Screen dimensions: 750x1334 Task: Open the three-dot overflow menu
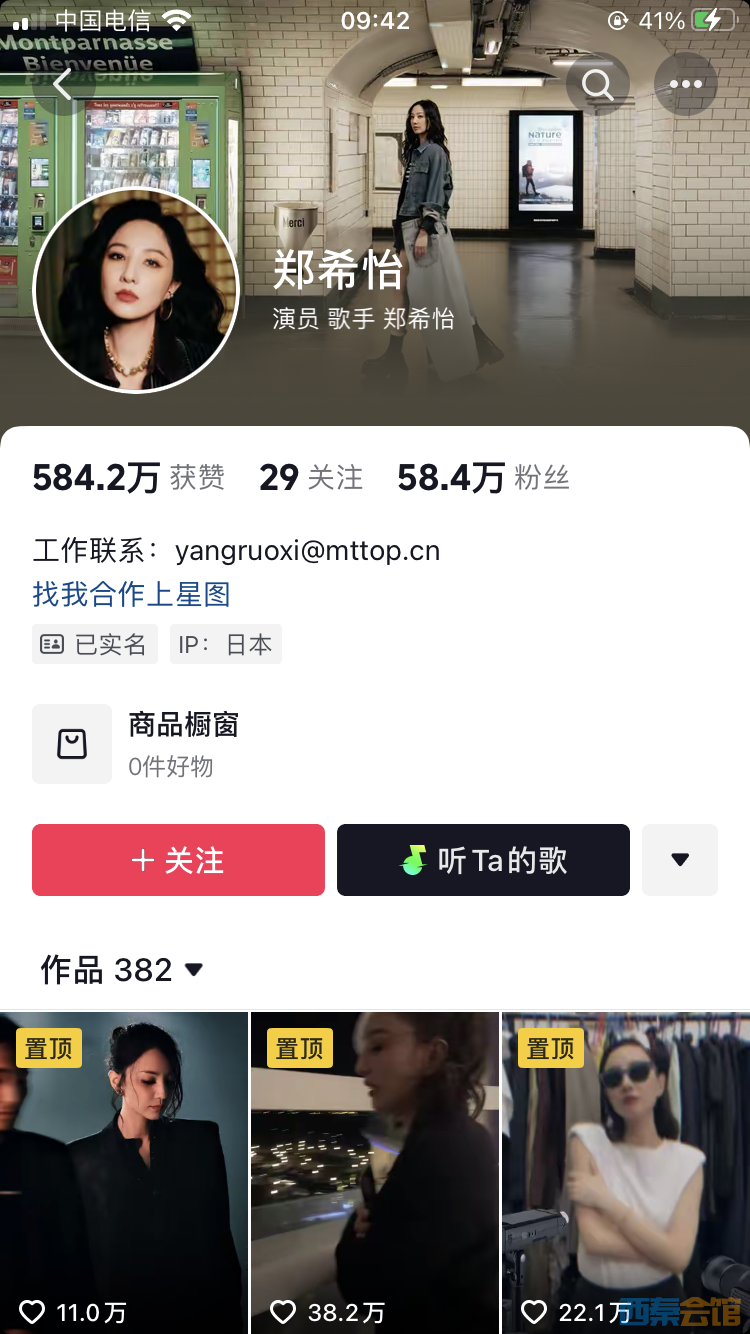click(x=686, y=85)
